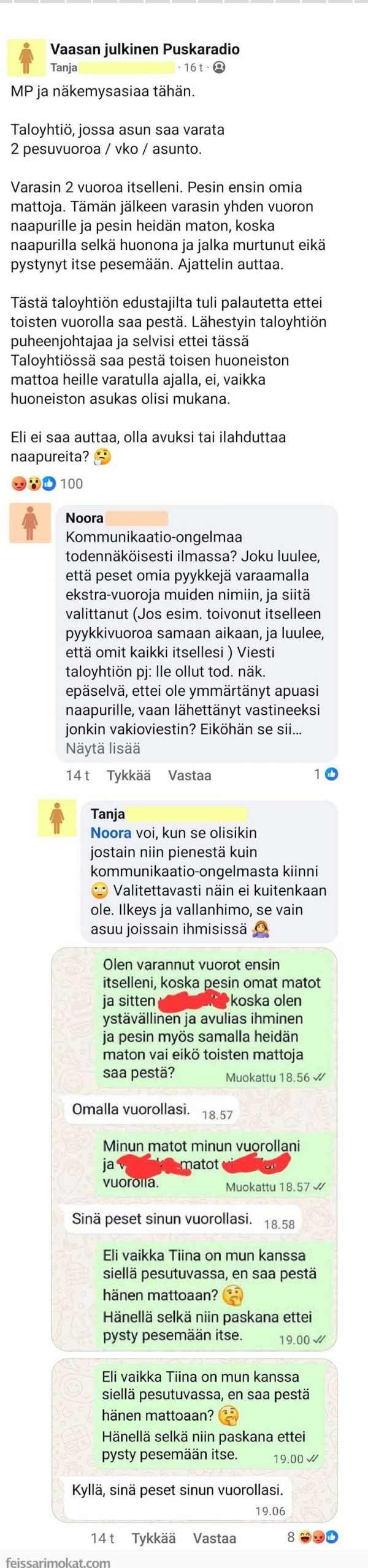View the reactions on Tanja's post
Viewport: 368px width, 1568px height.
[47, 483]
